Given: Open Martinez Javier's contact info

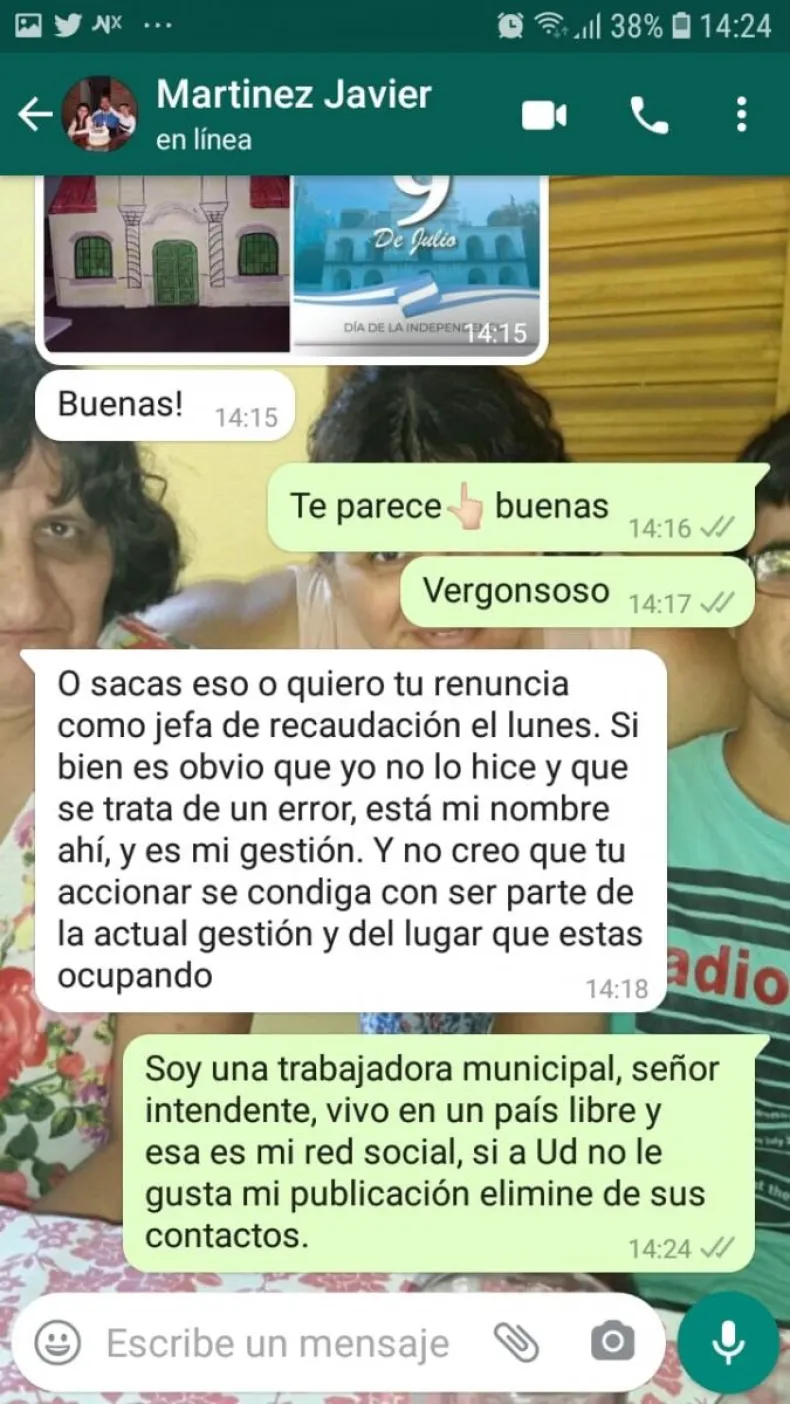Looking at the screenshot, I should pos(293,114).
